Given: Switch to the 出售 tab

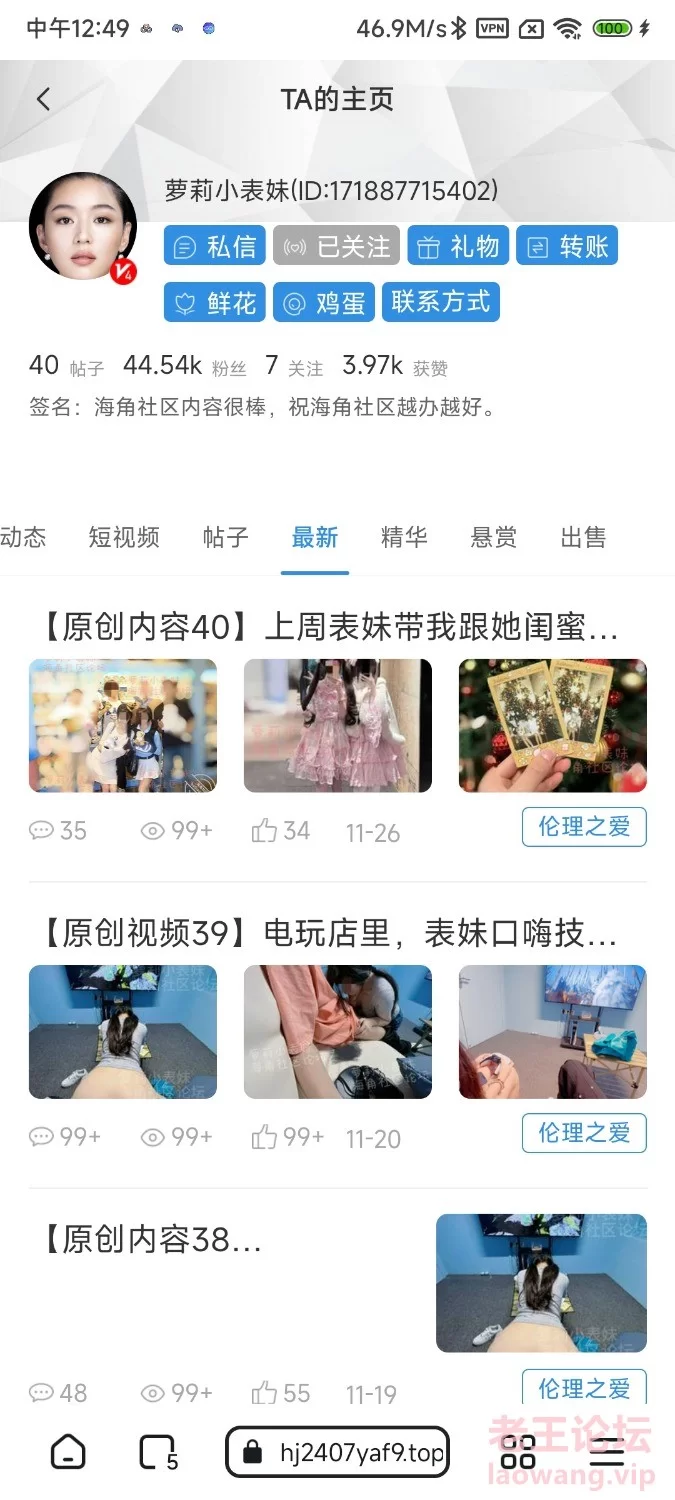Looking at the screenshot, I should point(583,537).
